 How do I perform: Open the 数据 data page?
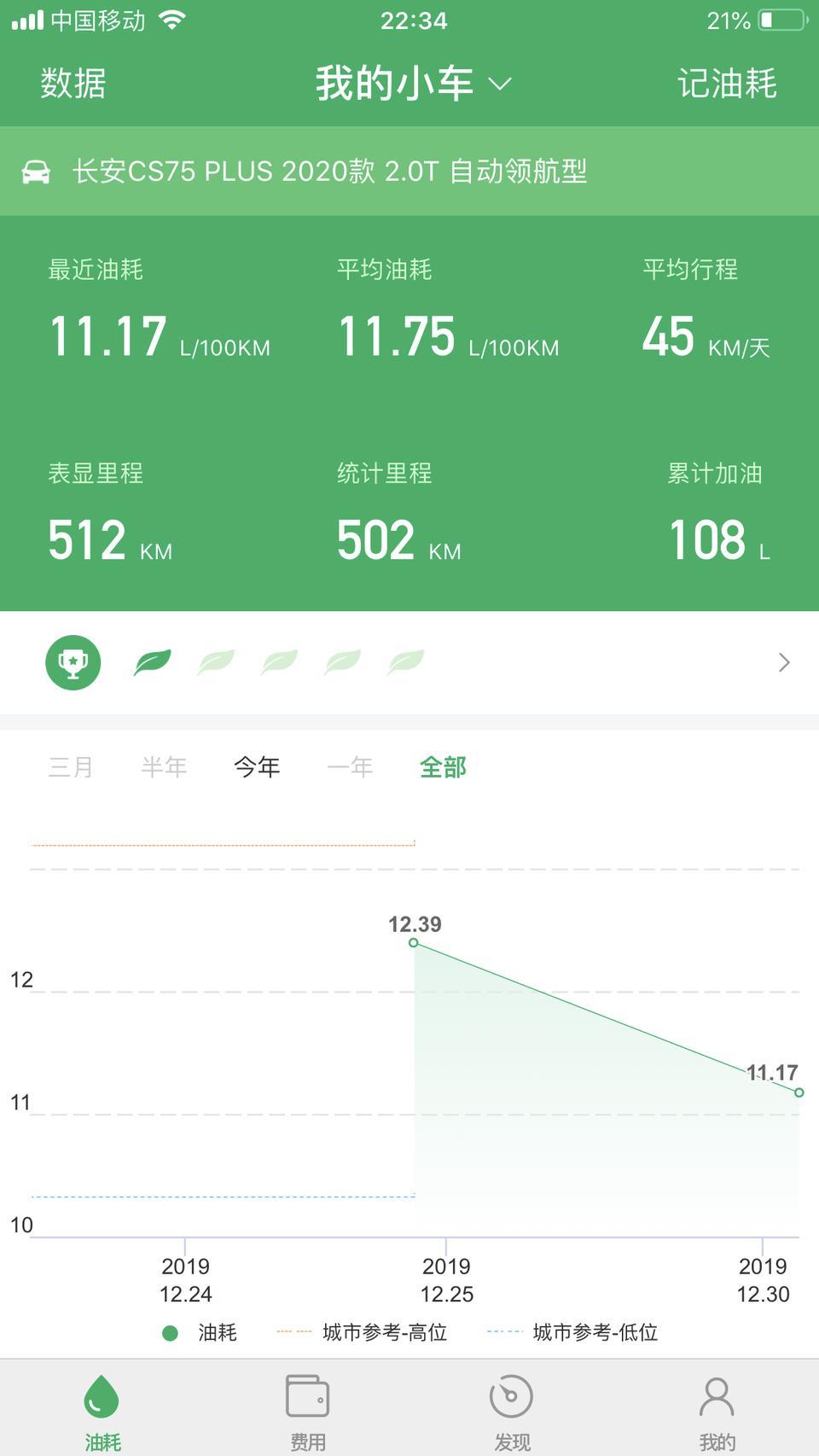(73, 84)
